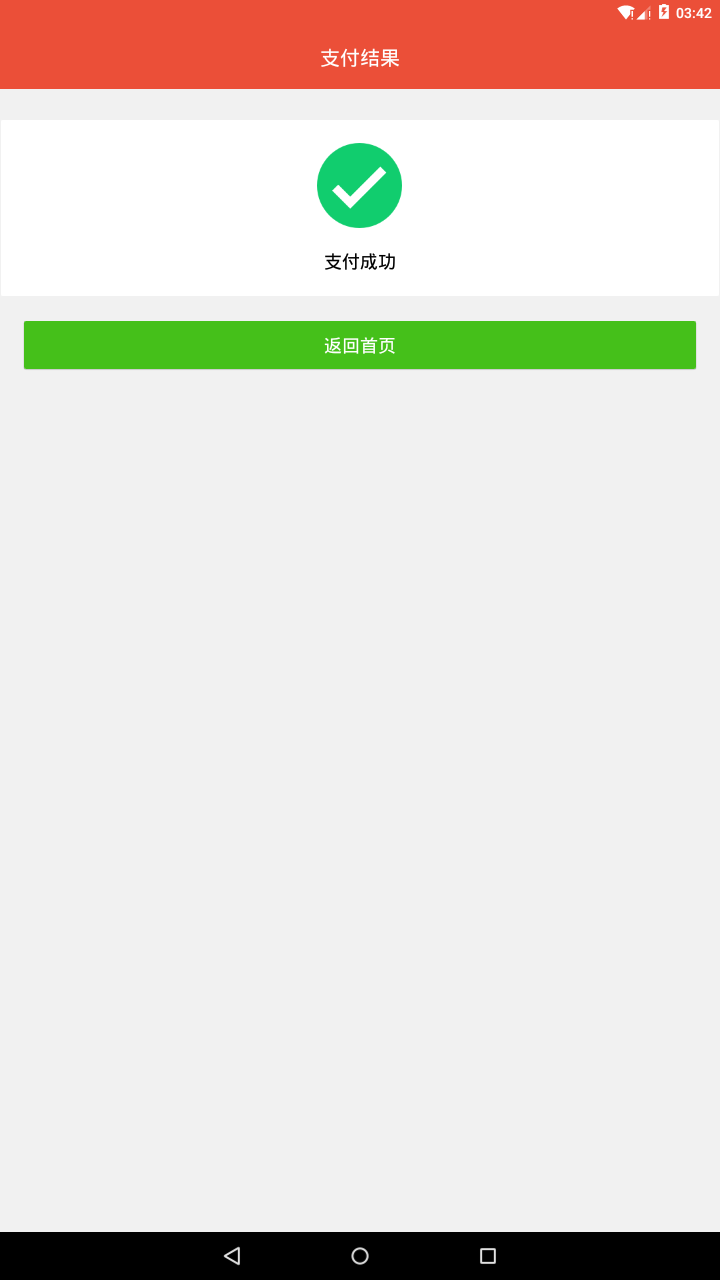Go back using the system back button
Screen dimensions: 720x1280
click(x=232, y=1256)
